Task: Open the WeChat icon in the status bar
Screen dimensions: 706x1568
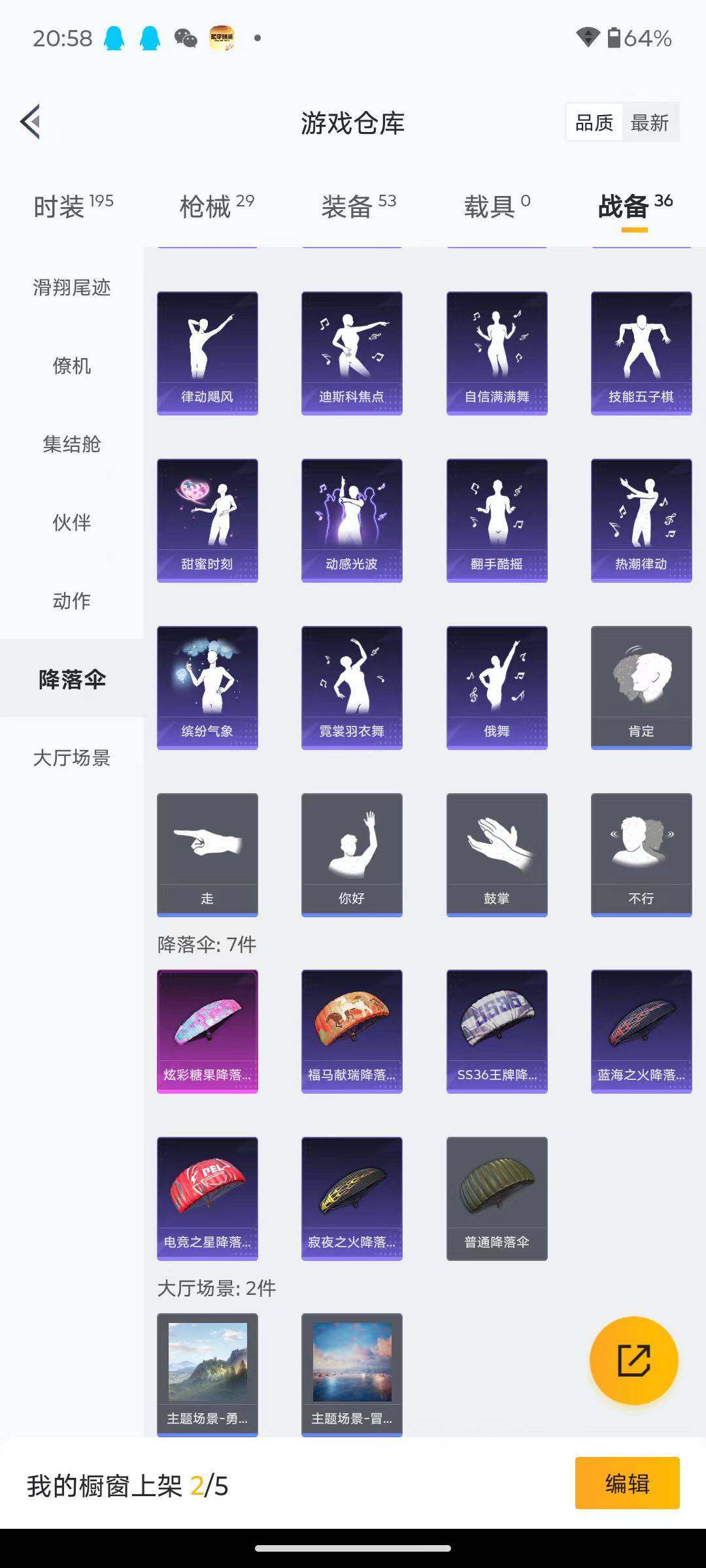Action: point(188,39)
